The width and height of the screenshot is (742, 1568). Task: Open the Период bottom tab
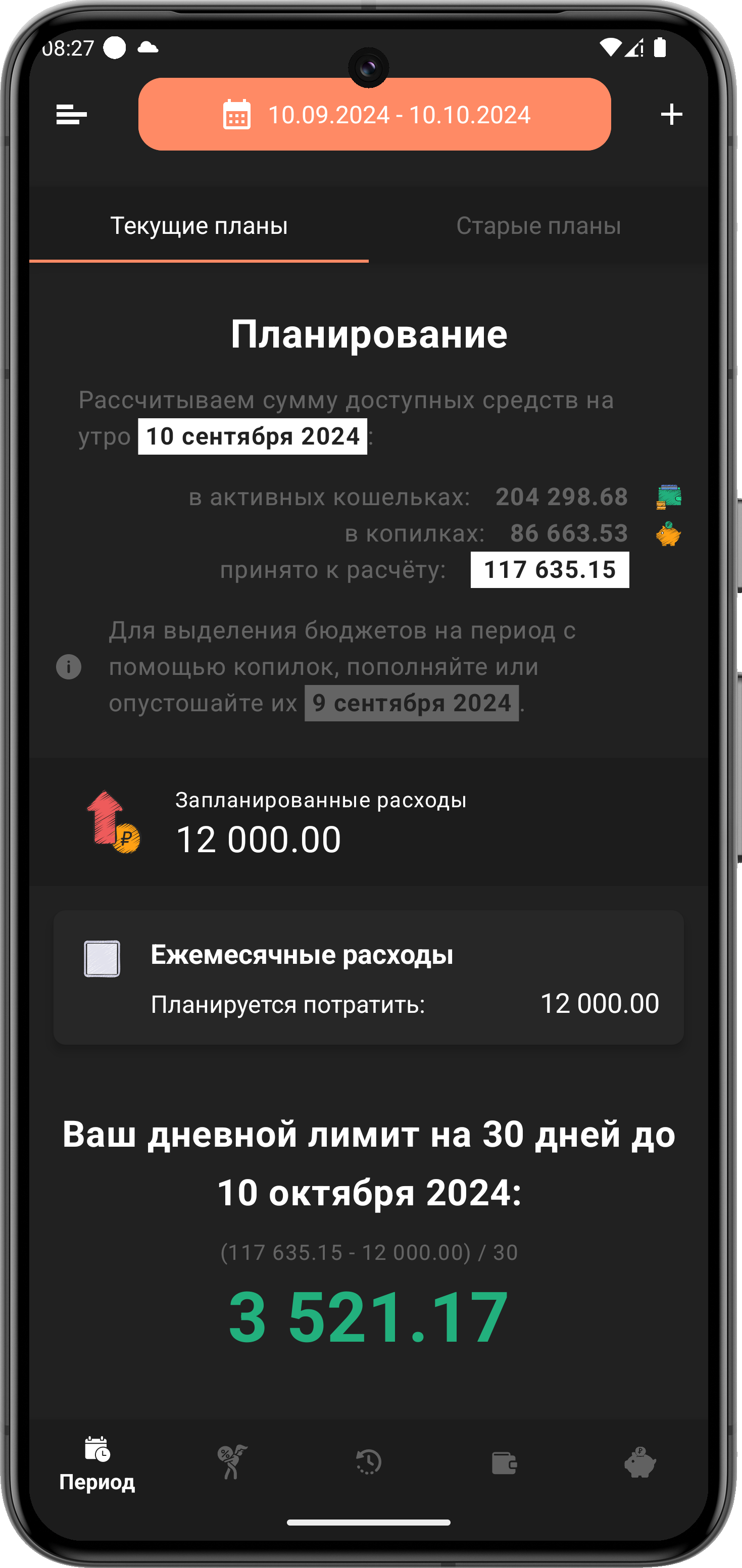[97, 1463]
